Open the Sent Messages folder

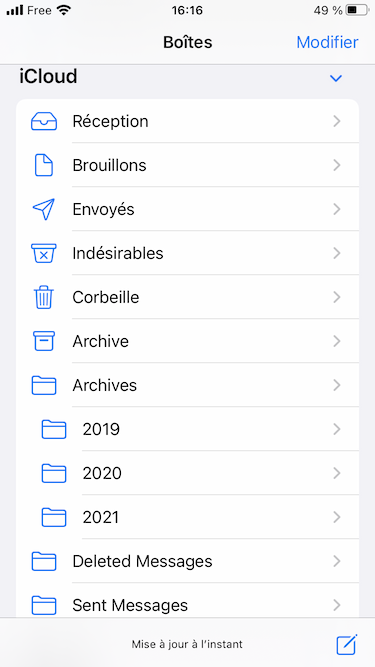pos(188,601)
